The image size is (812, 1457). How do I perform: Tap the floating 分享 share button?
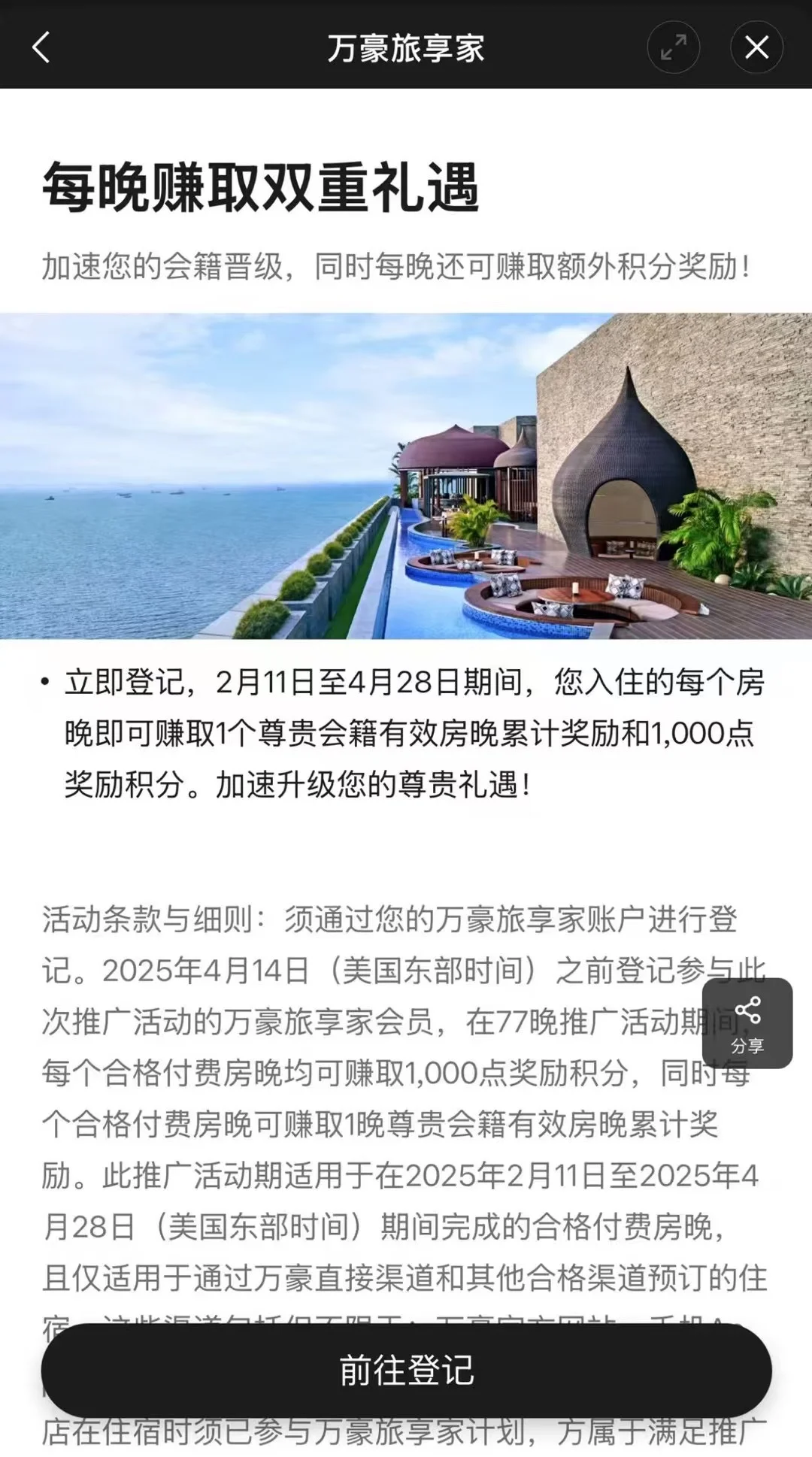click(x=747, y=1022)
